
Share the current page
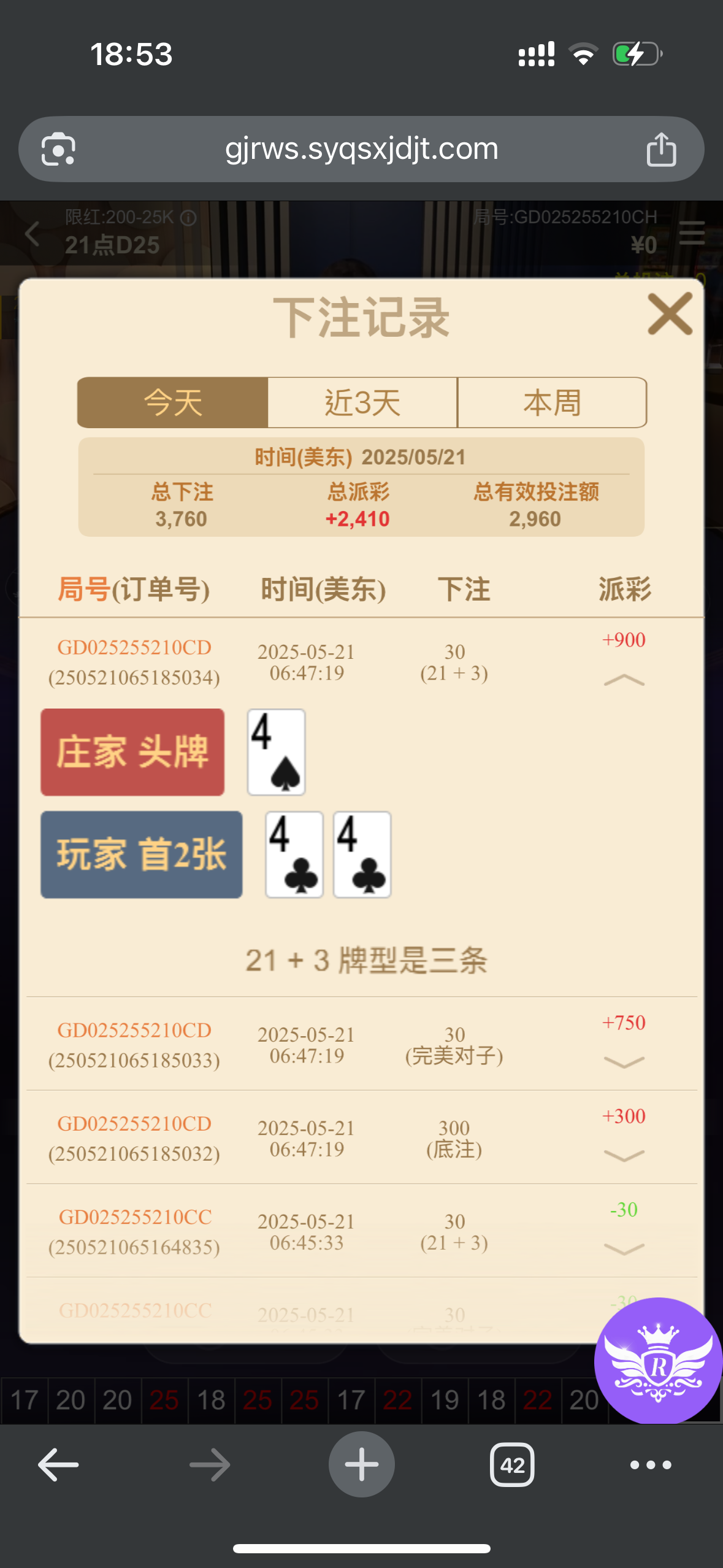661,149
